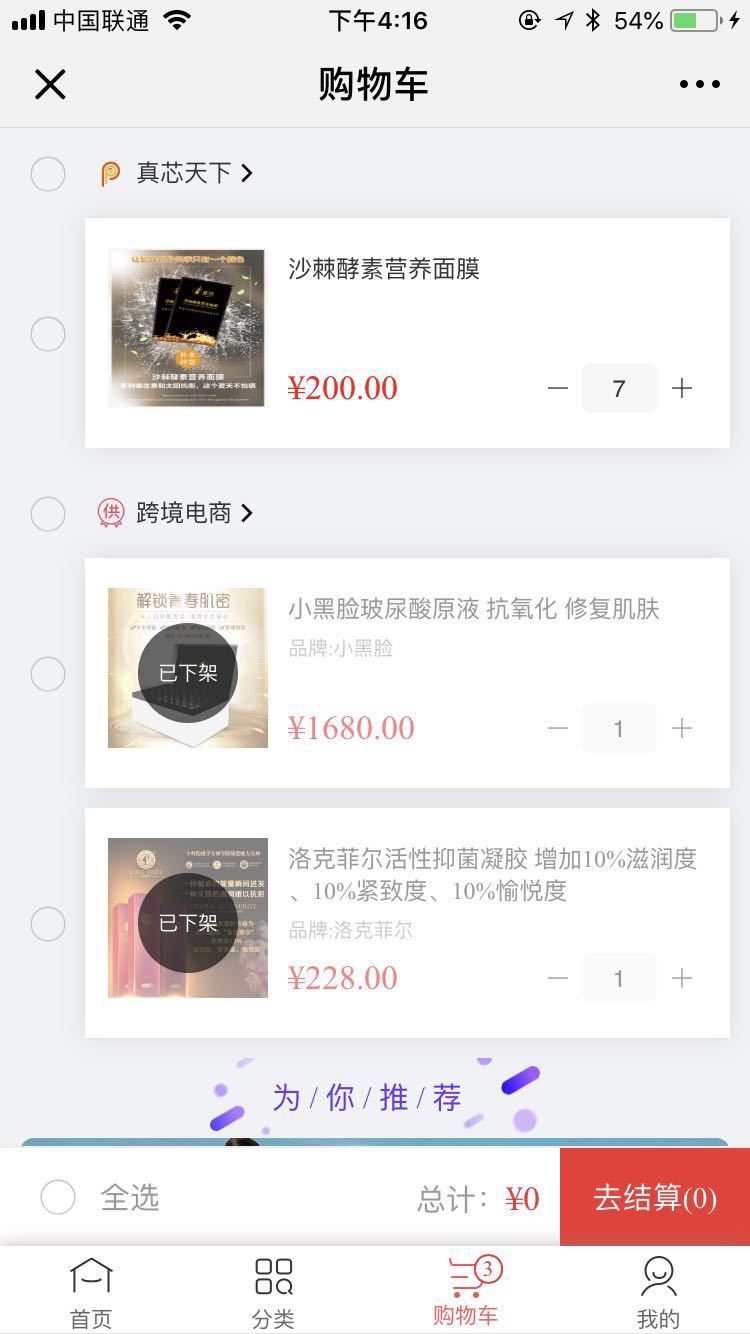This screenshot has width=750, height=1334.
Task: Go to the 首页 home tab
Action: click(x=91, y=1292)
